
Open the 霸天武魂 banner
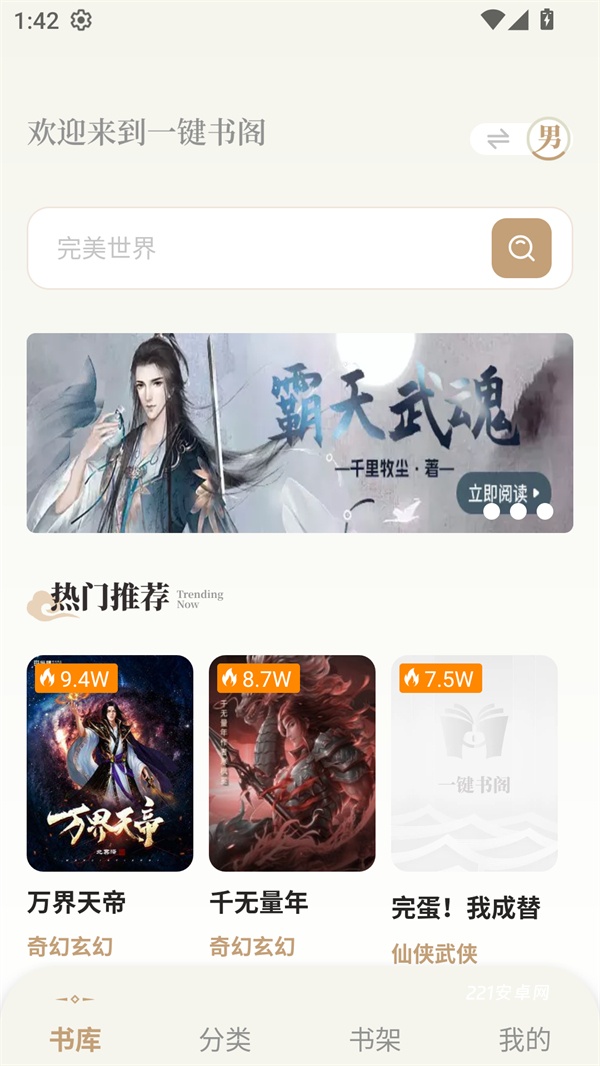click(x=299, y=432)
